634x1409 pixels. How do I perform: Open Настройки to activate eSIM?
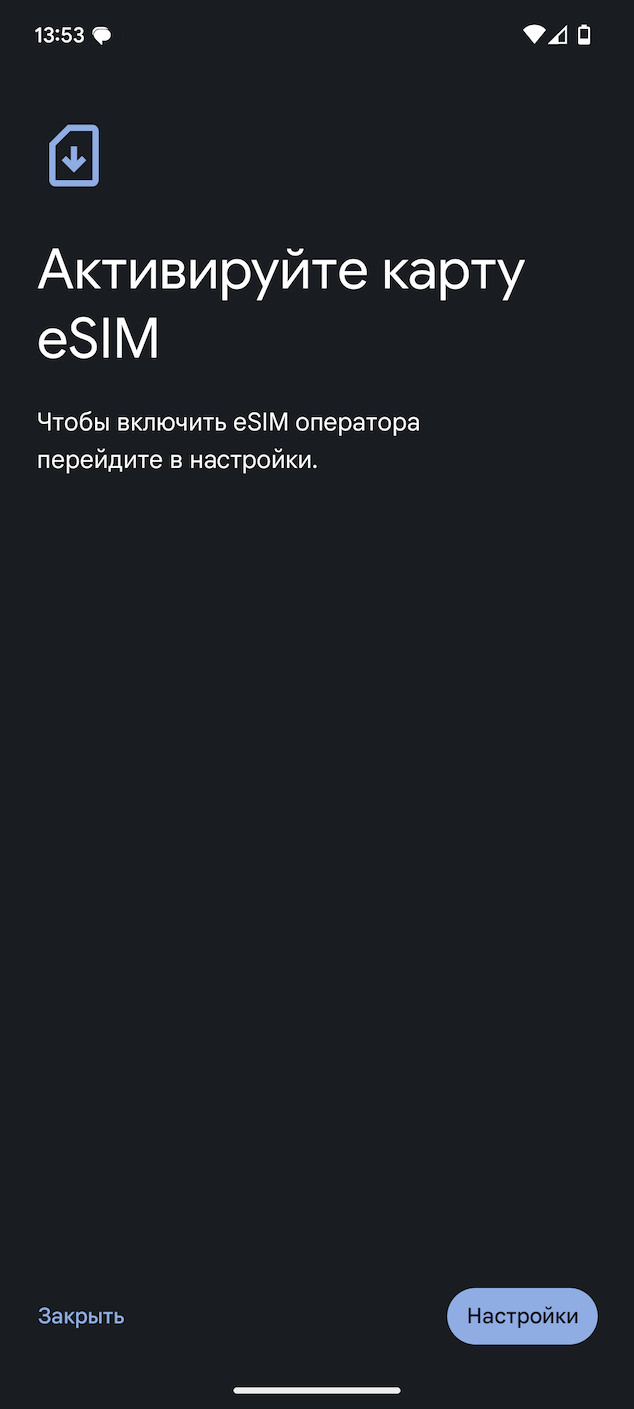pos(522,1316)
